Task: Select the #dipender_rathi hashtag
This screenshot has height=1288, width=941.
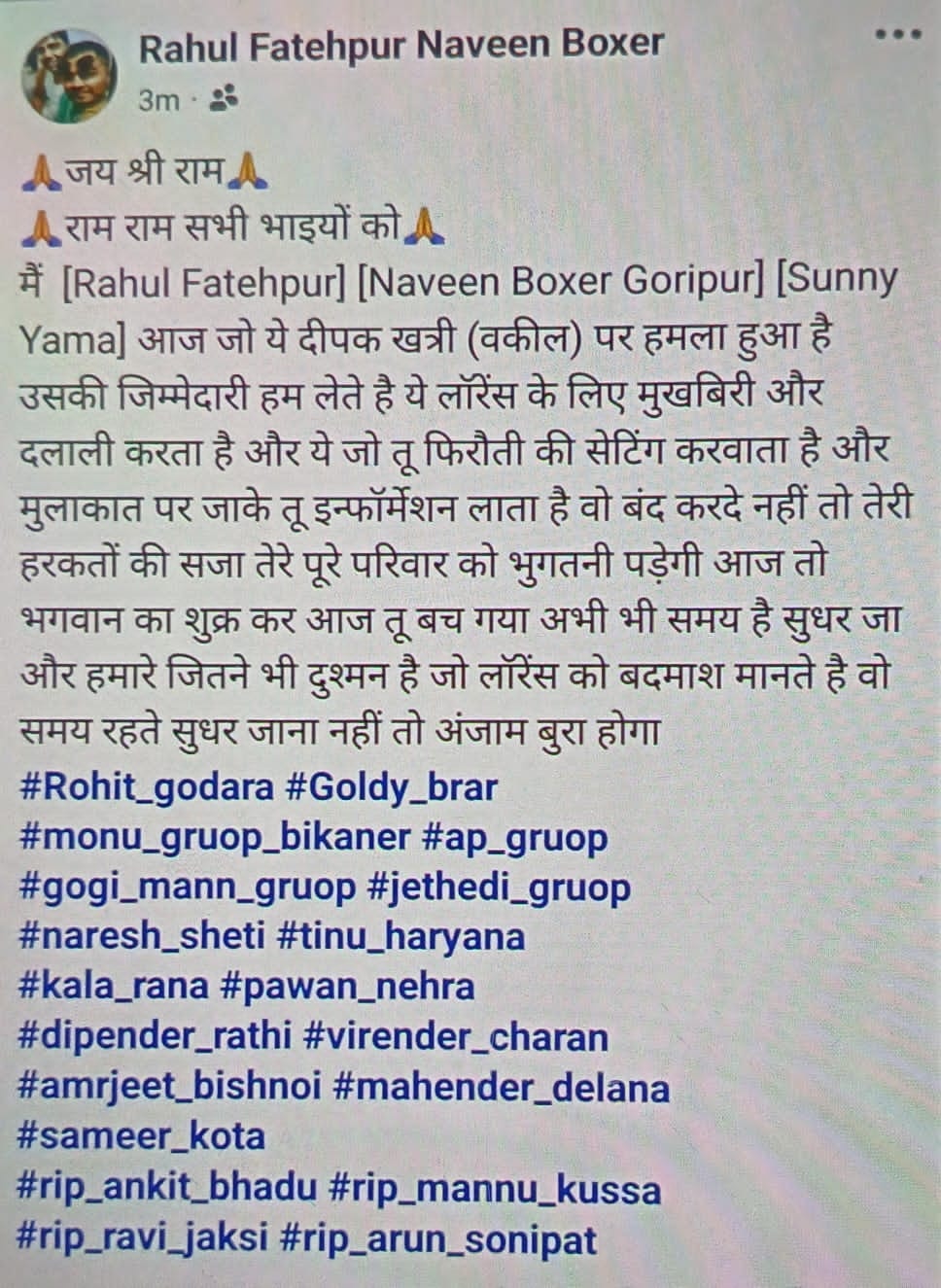Action: pyautogui.click(x=155, y=1036)
